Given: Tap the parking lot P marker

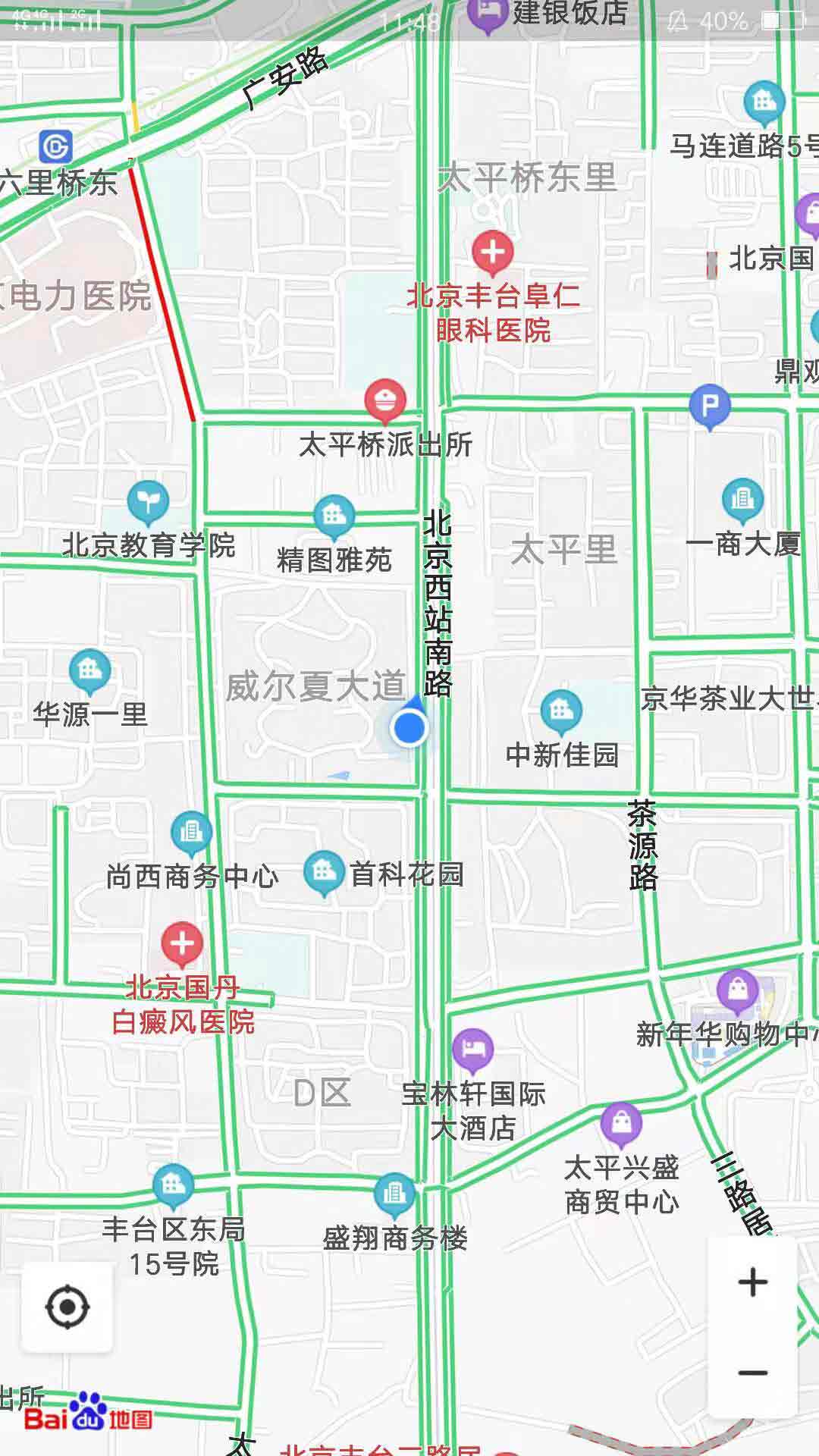Looking at the screenshot, I should pos(710,407).
